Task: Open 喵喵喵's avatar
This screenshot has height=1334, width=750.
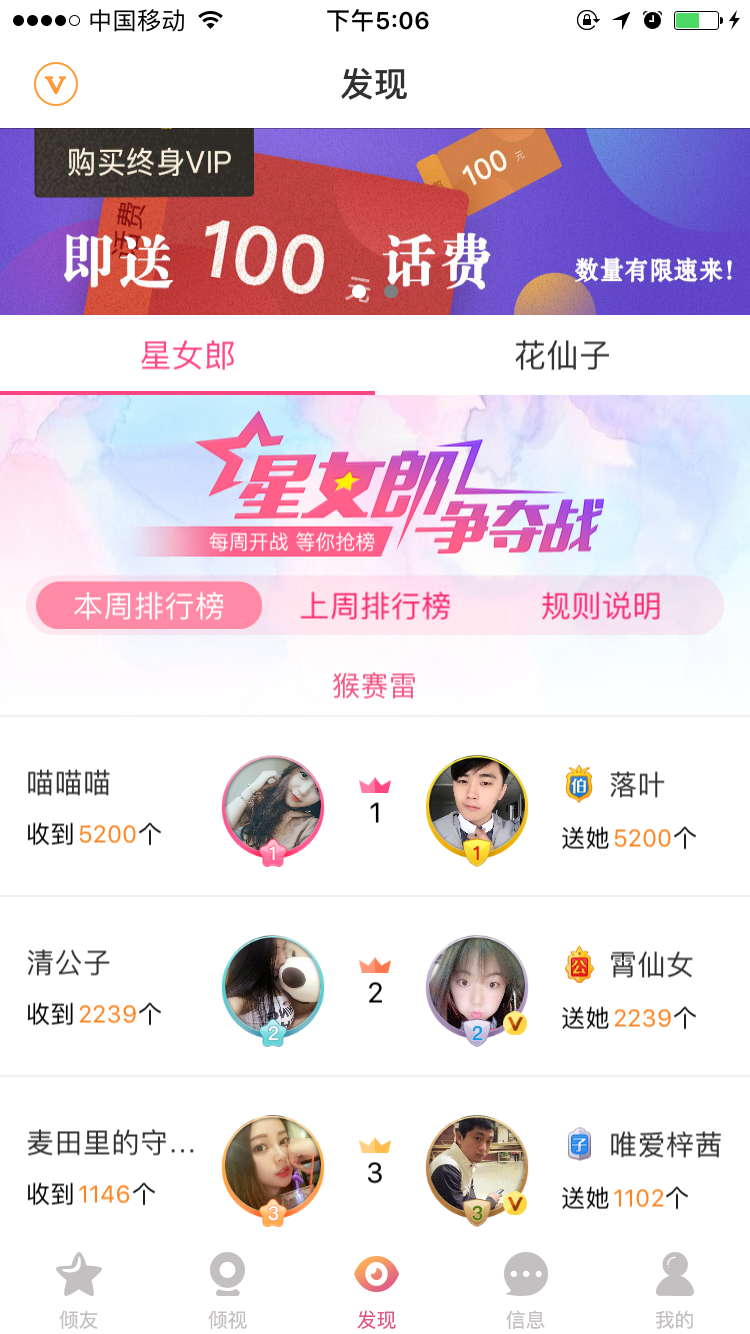Action: coord(273,808)
